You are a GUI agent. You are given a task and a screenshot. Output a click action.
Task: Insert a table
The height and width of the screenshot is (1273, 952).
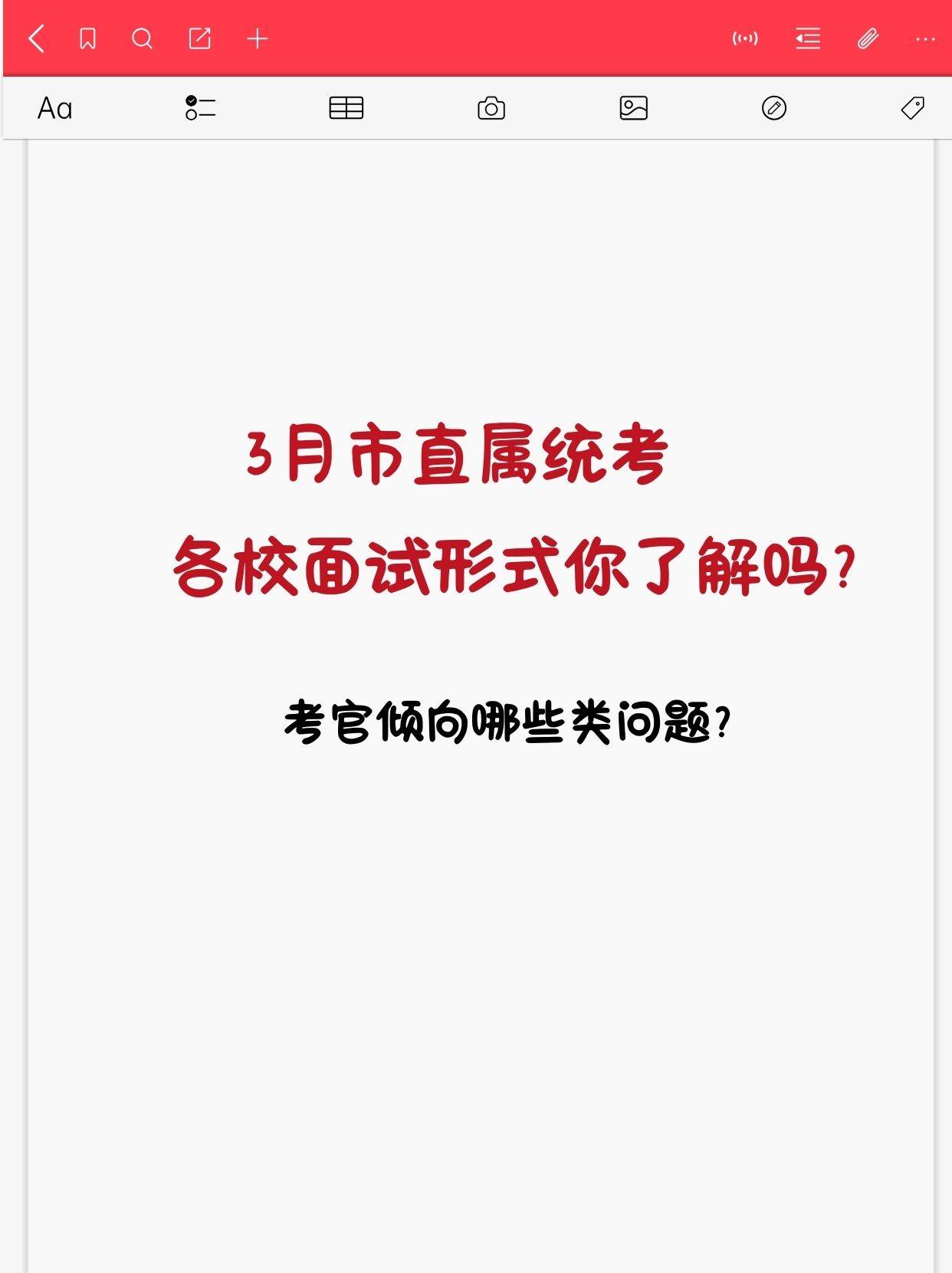[x=346, y=108]
